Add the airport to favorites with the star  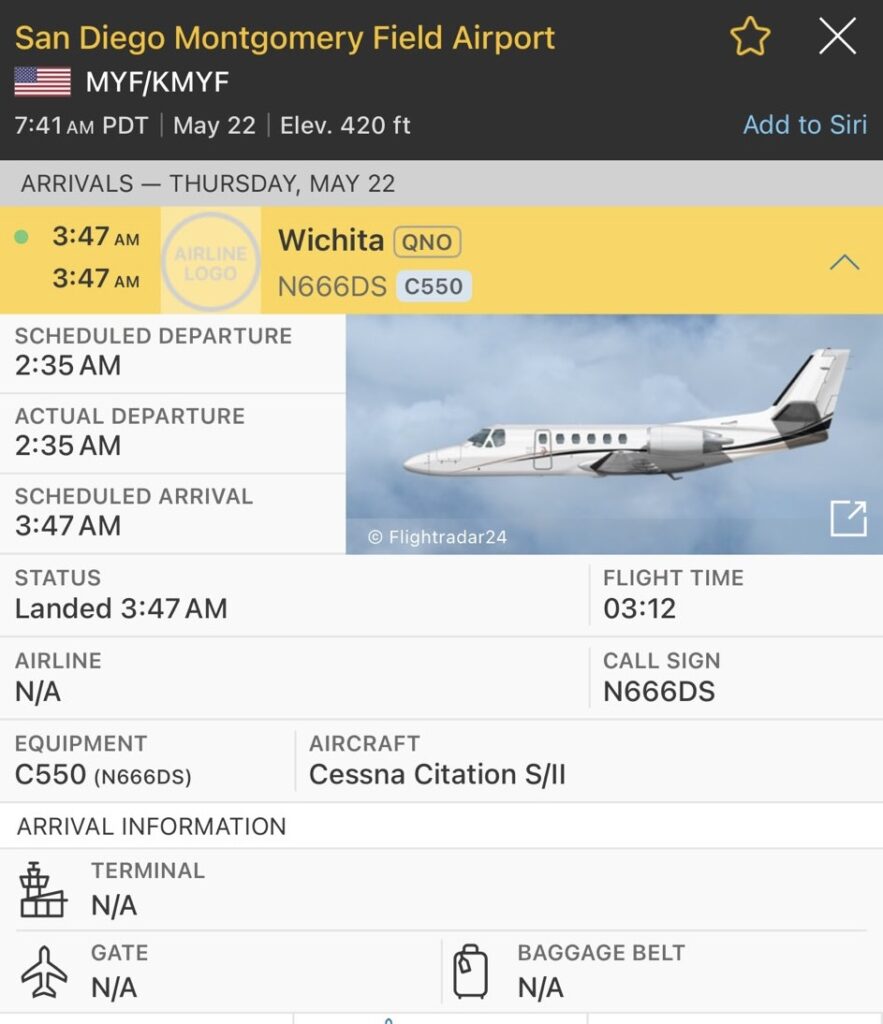[750, 38]
